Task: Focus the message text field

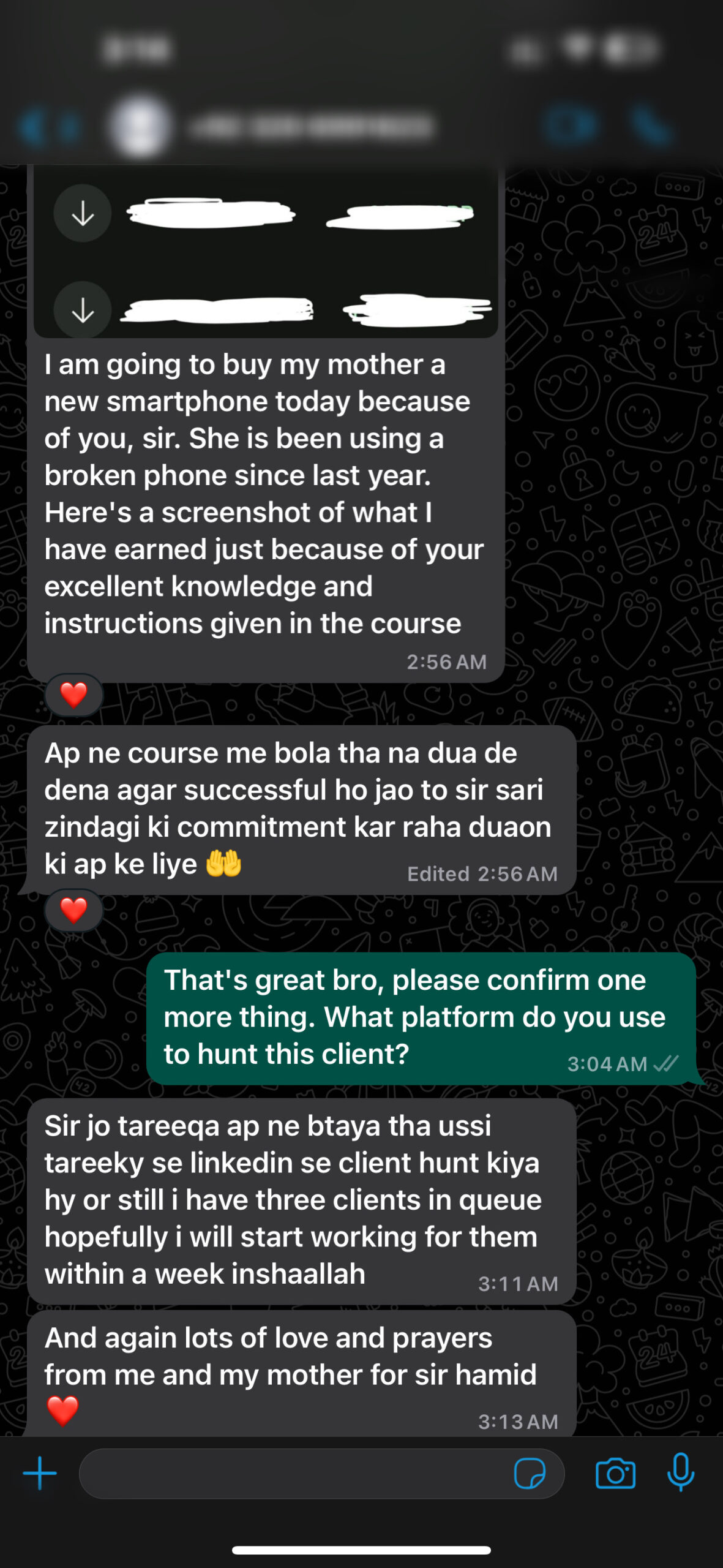Action: click(294, 1473)
